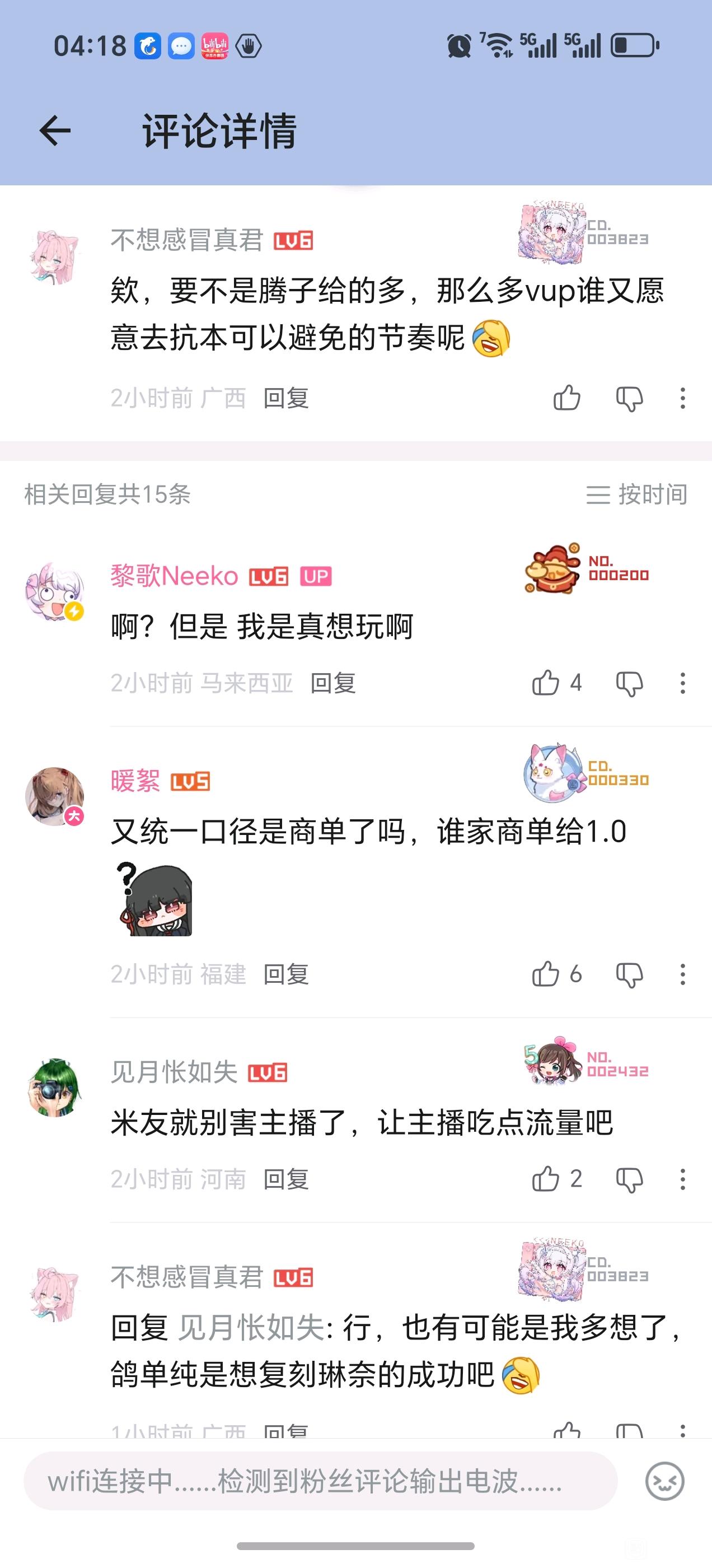
Task: Reply to 暖絮's comment from 福建
Action: pos(286,974)
